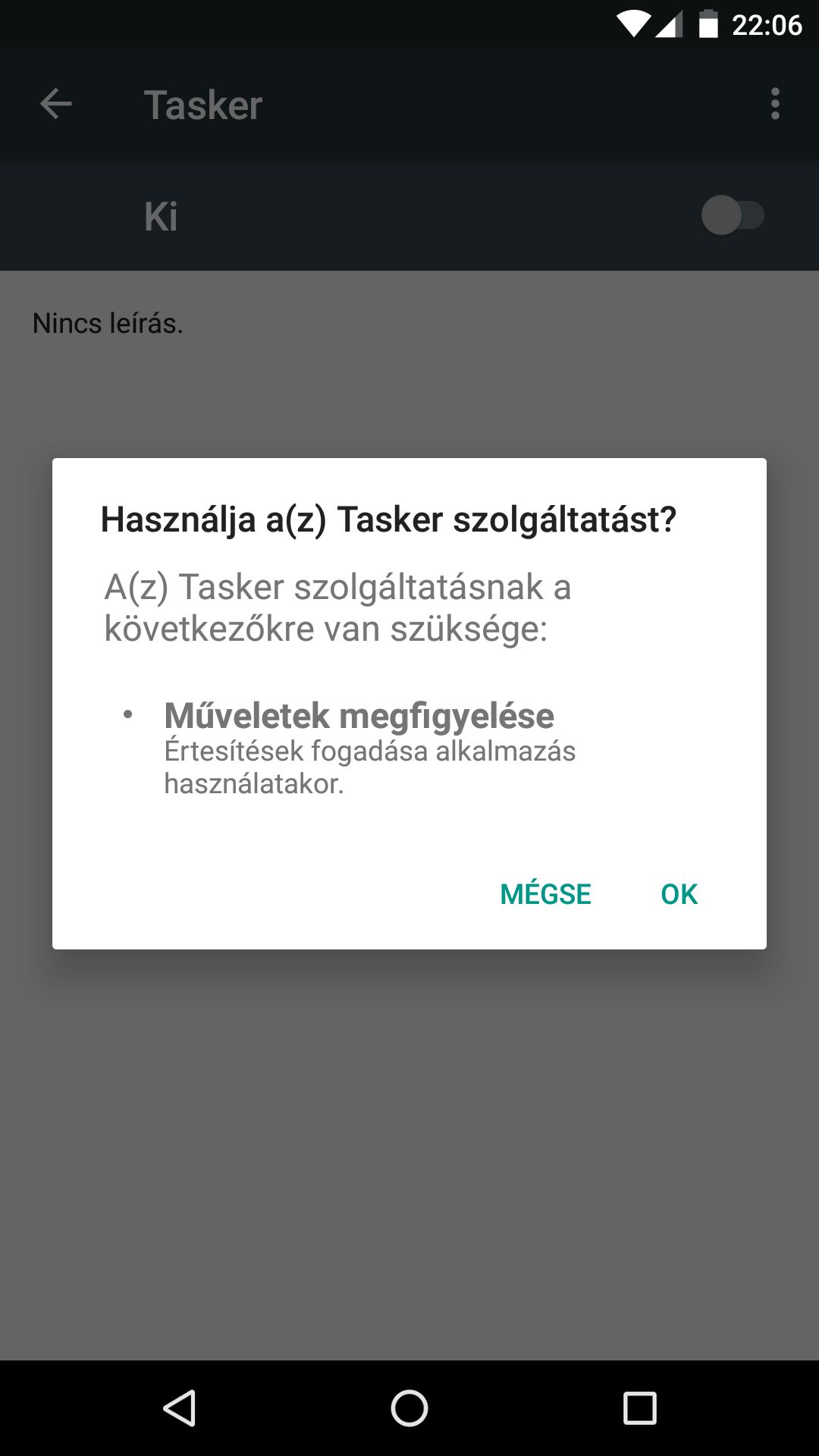Cancel the dialog with Mégse

pos(545,894)
